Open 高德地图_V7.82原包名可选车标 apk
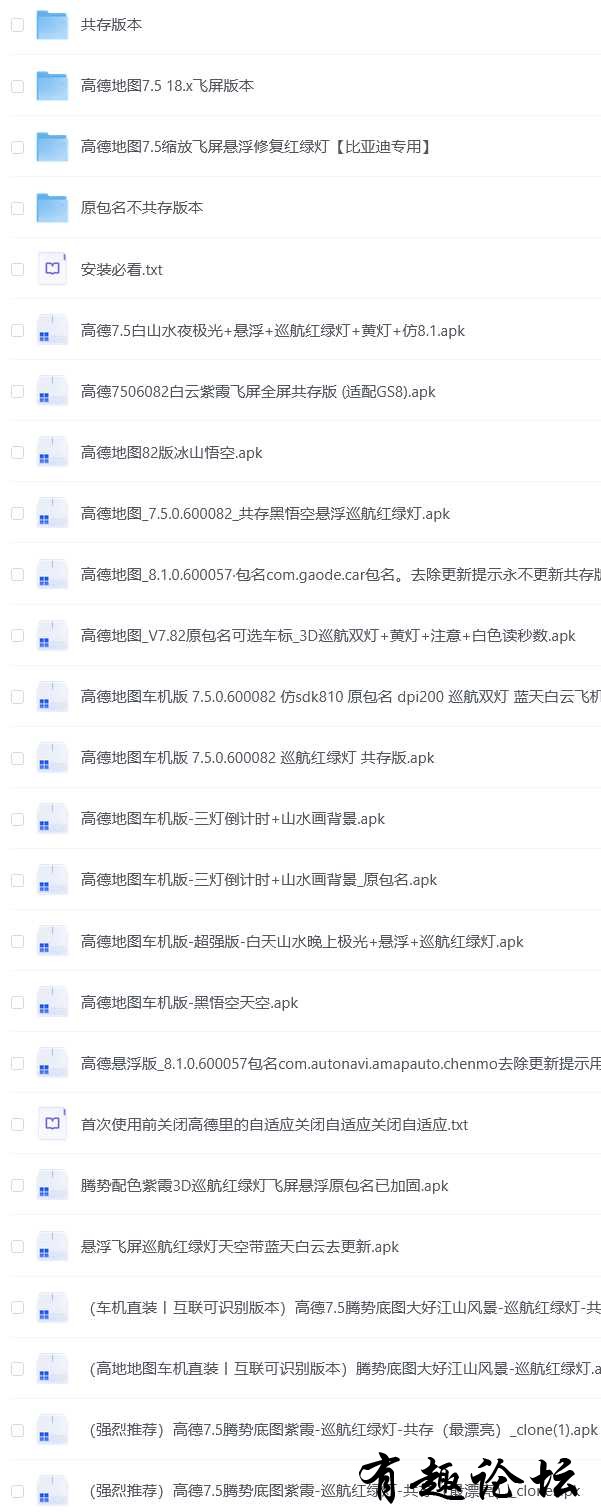The image size is (601, 1512). [328, 636]
